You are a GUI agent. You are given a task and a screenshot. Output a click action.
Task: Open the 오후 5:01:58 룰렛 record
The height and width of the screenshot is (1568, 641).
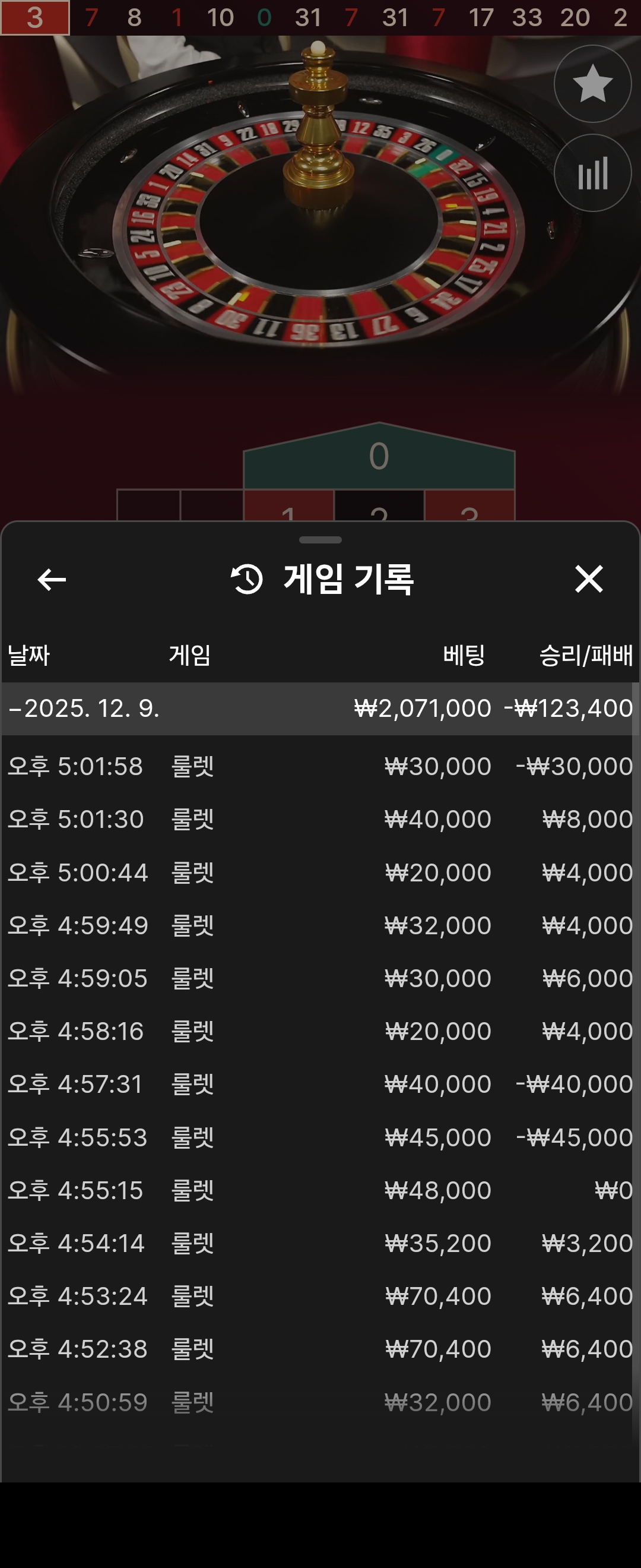320,766
